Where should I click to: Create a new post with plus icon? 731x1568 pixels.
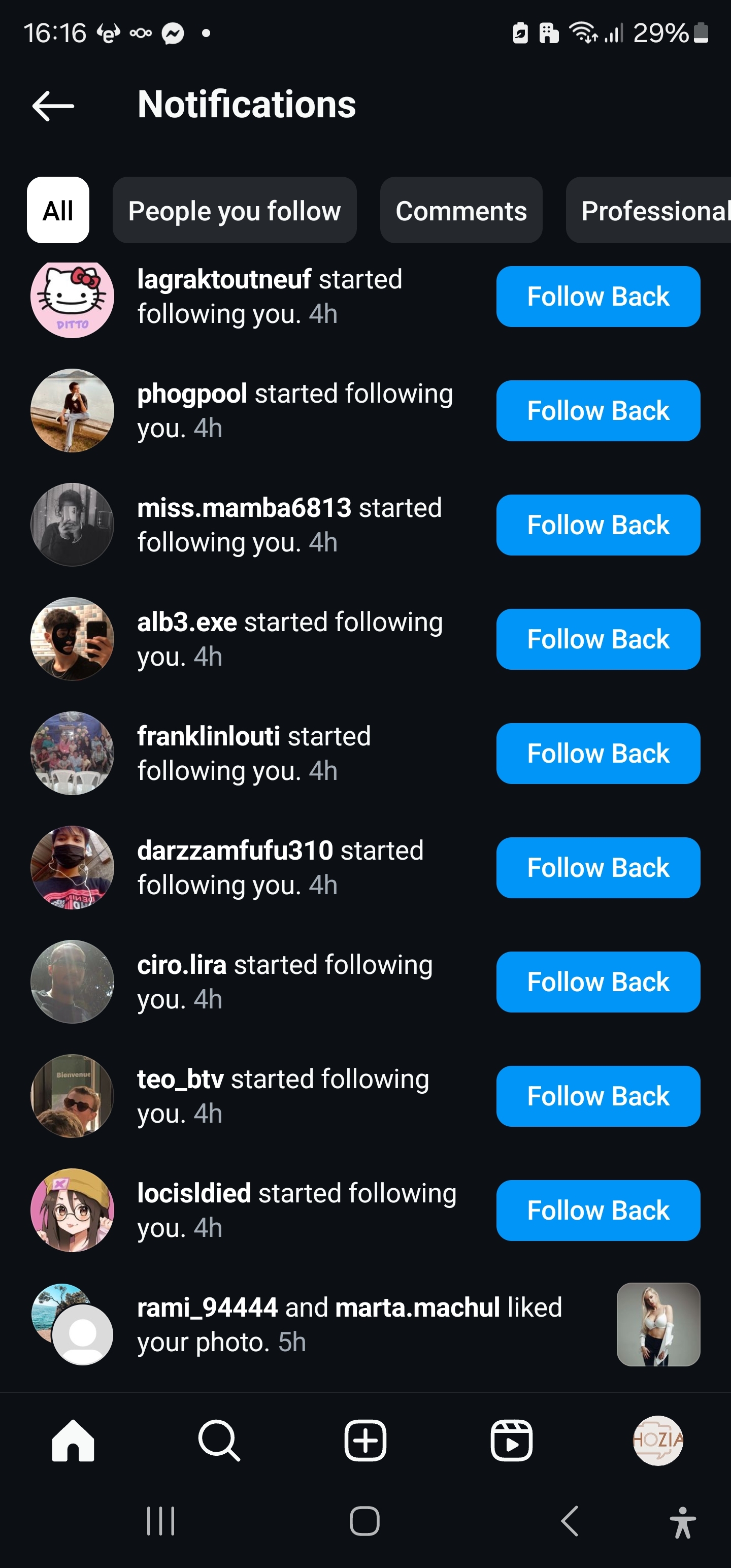(x=365, y=1441)
